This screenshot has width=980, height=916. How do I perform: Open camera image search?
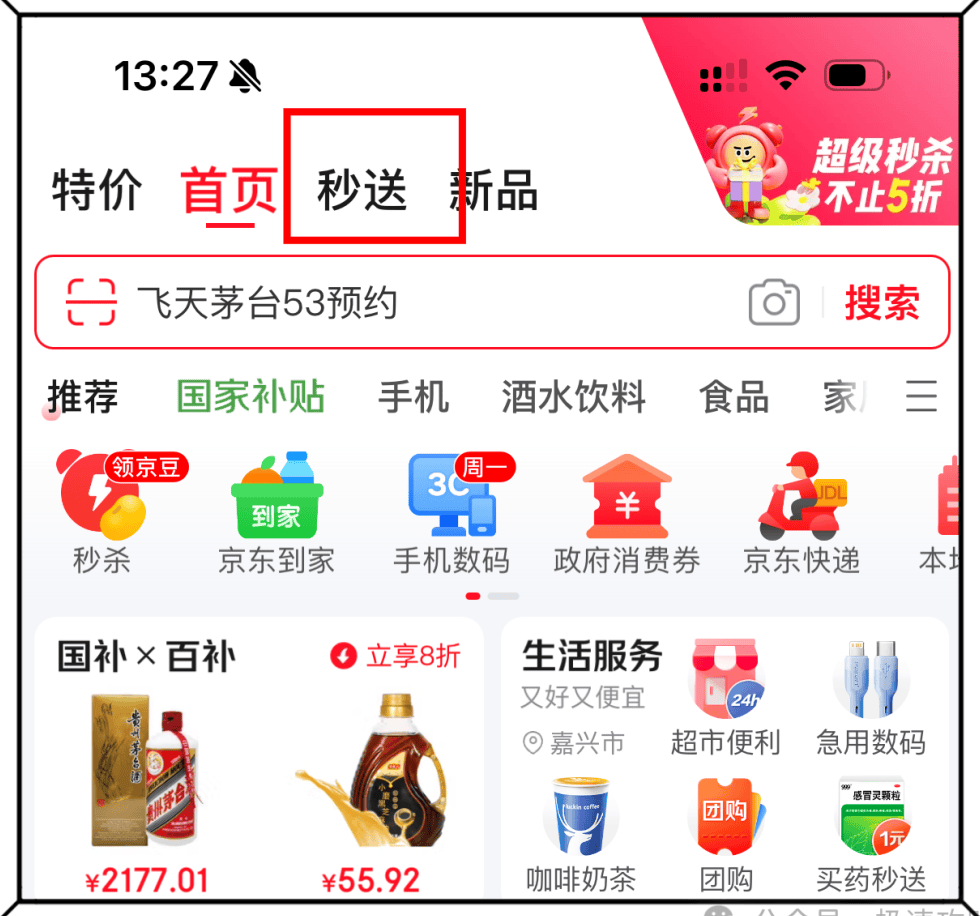(x=774, y=303)
